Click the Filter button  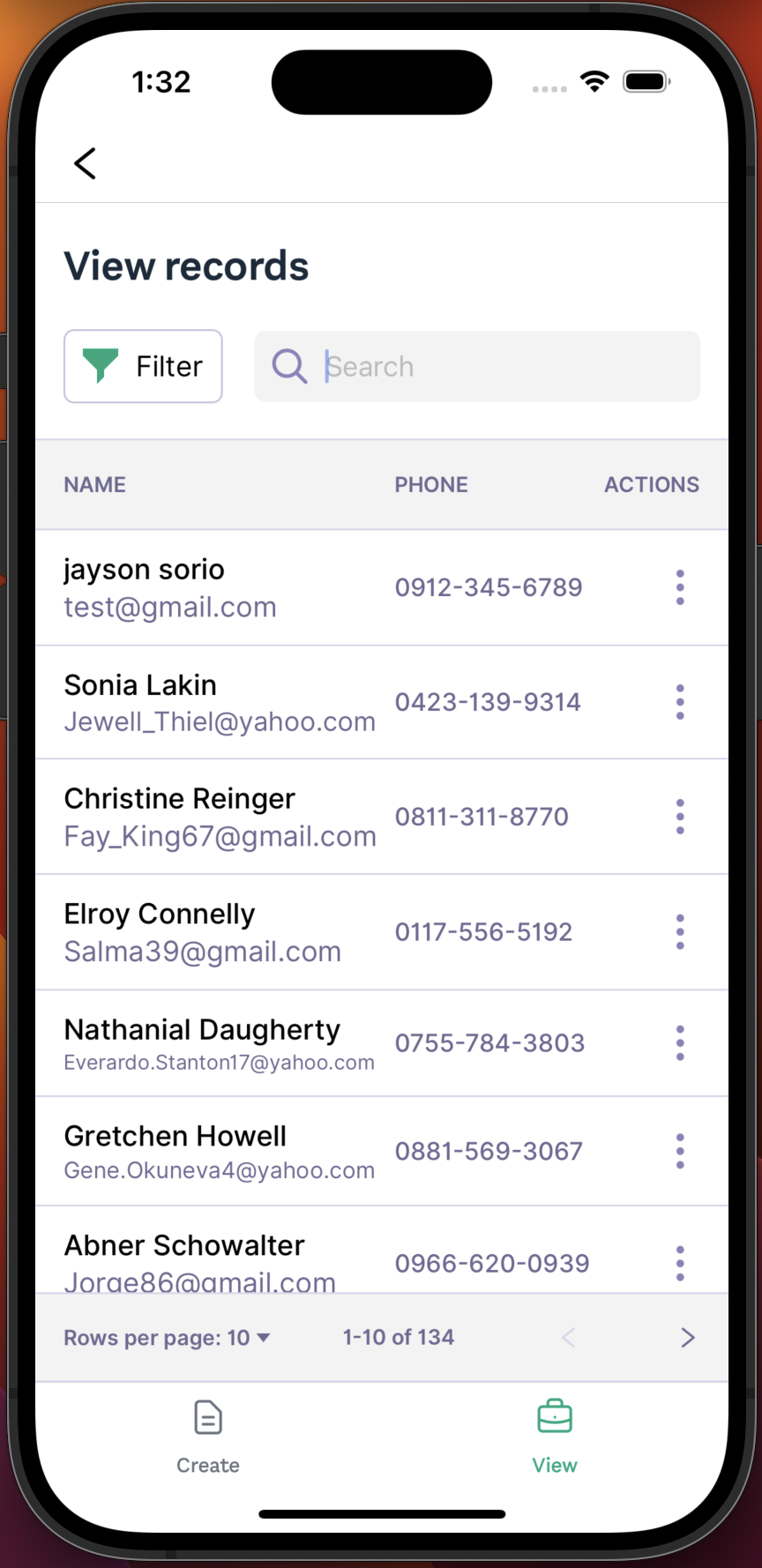tap(143, 366)
